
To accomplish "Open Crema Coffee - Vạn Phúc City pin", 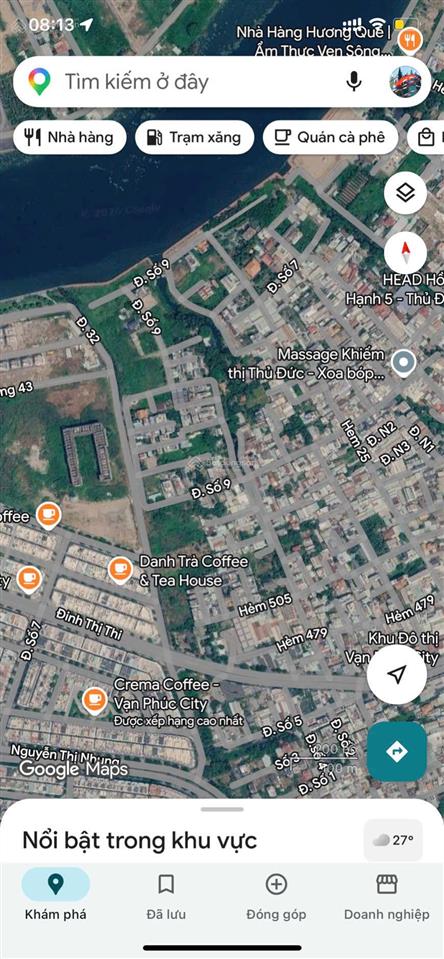I will [94, 700].
